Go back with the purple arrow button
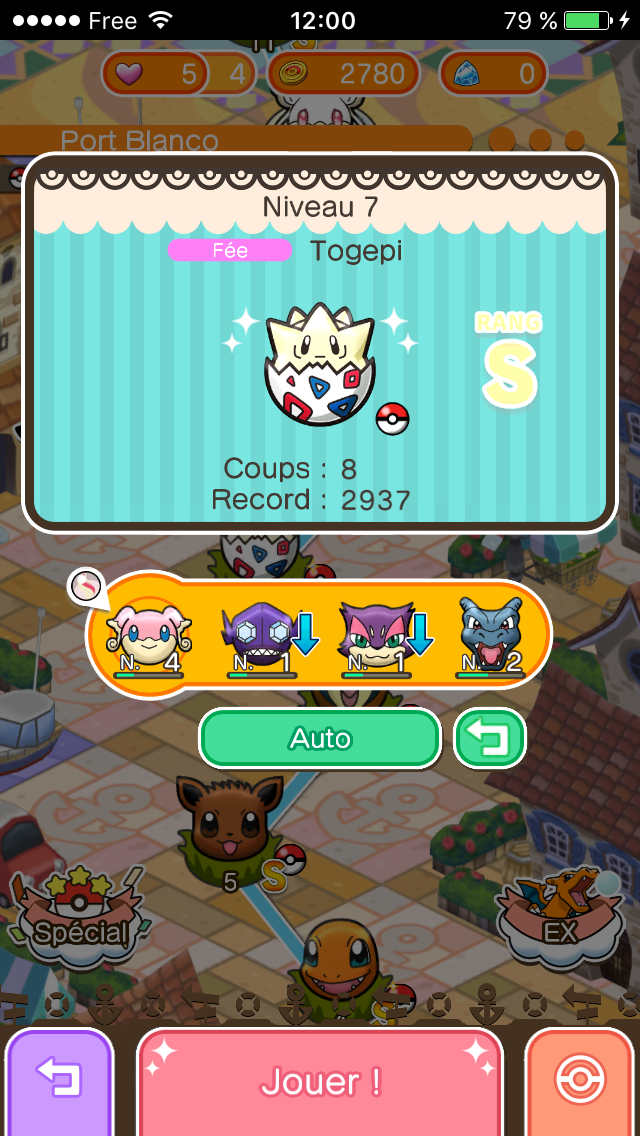 [59, 1080]
